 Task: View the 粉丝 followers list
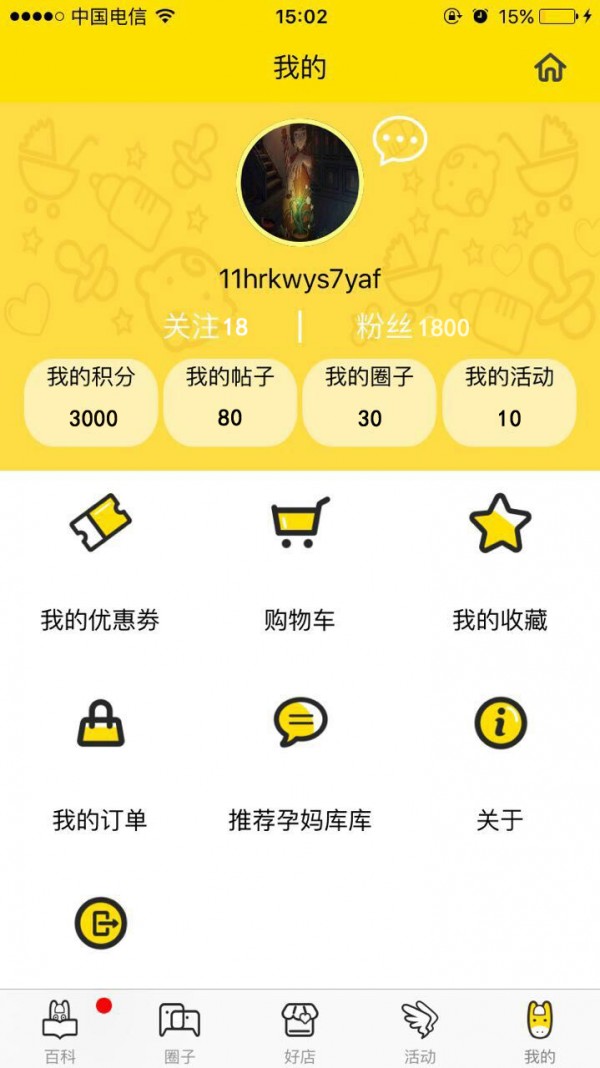coord(412,327)
